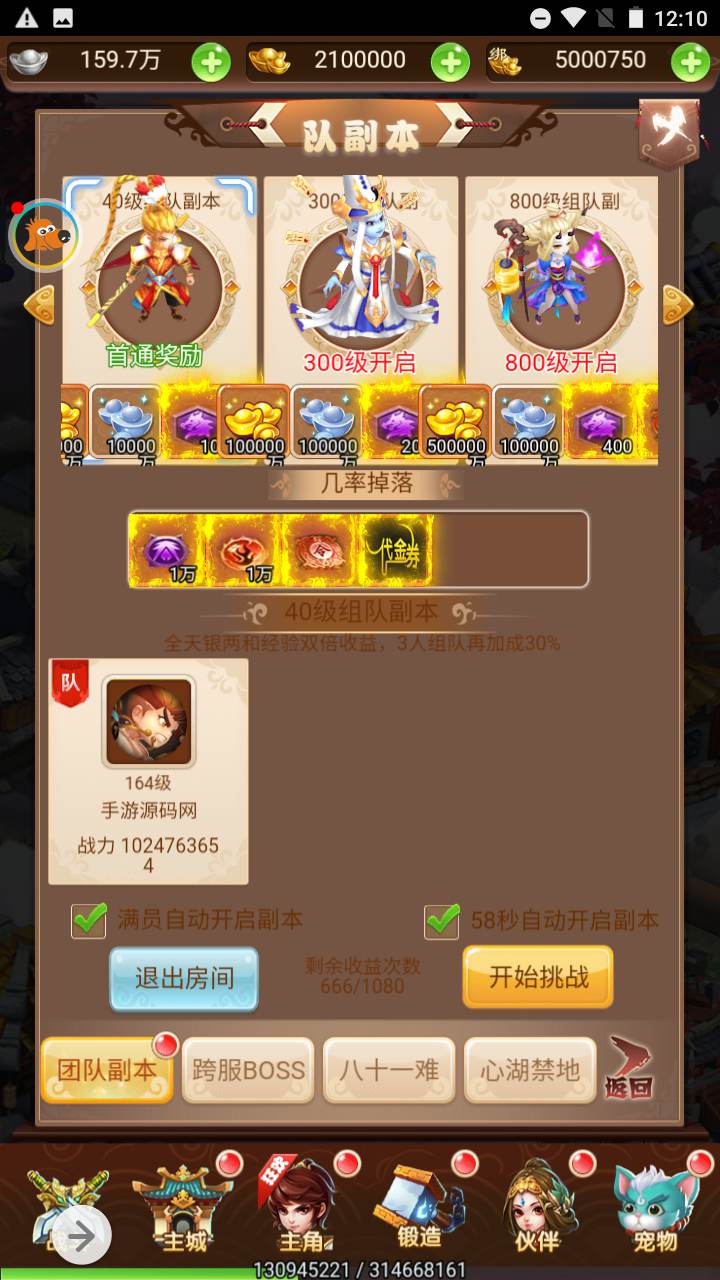Tap 开始挑战 to start the challenge

pos(538,977)
